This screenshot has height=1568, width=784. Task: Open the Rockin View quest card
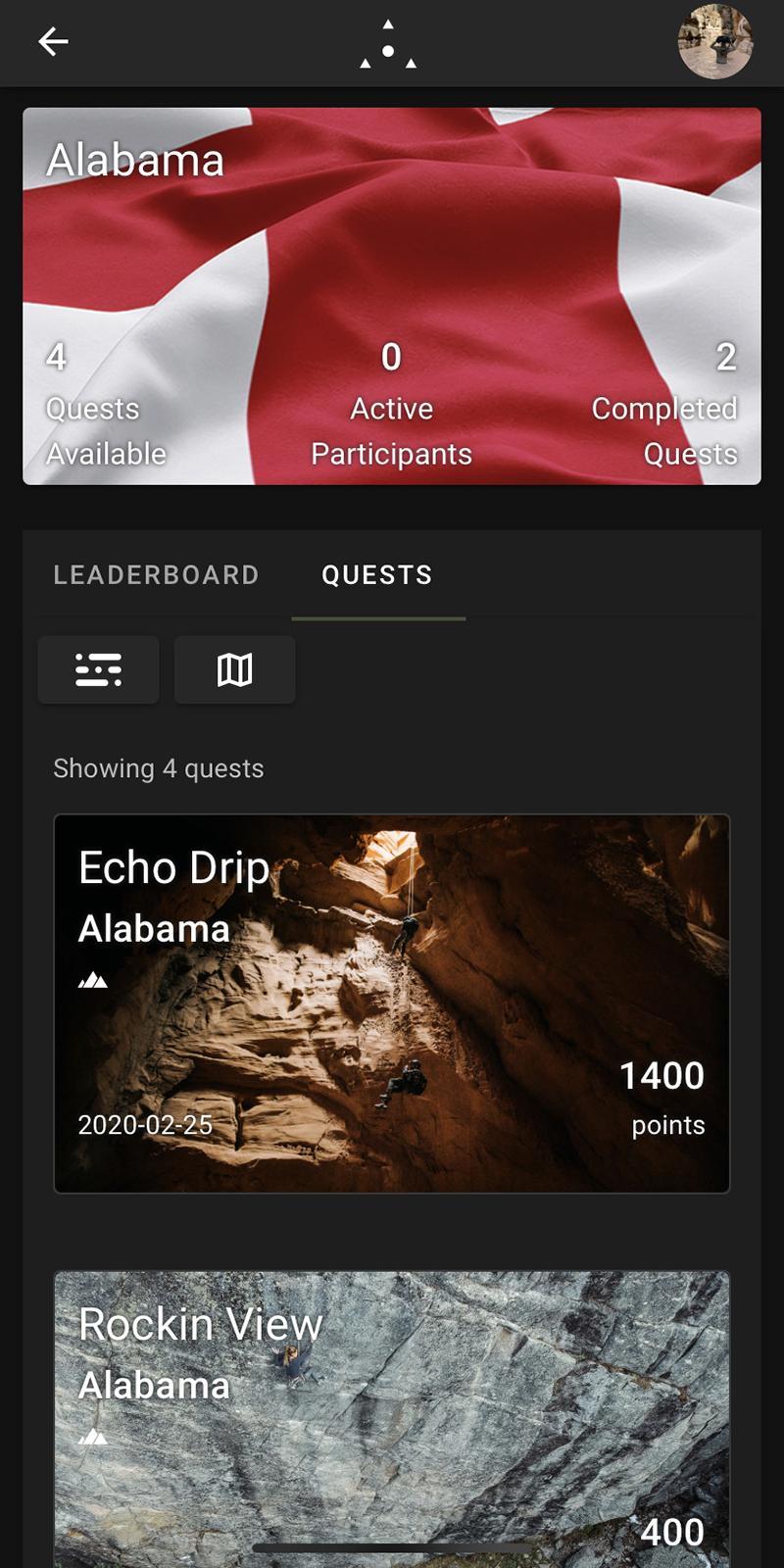(392, 1419)
